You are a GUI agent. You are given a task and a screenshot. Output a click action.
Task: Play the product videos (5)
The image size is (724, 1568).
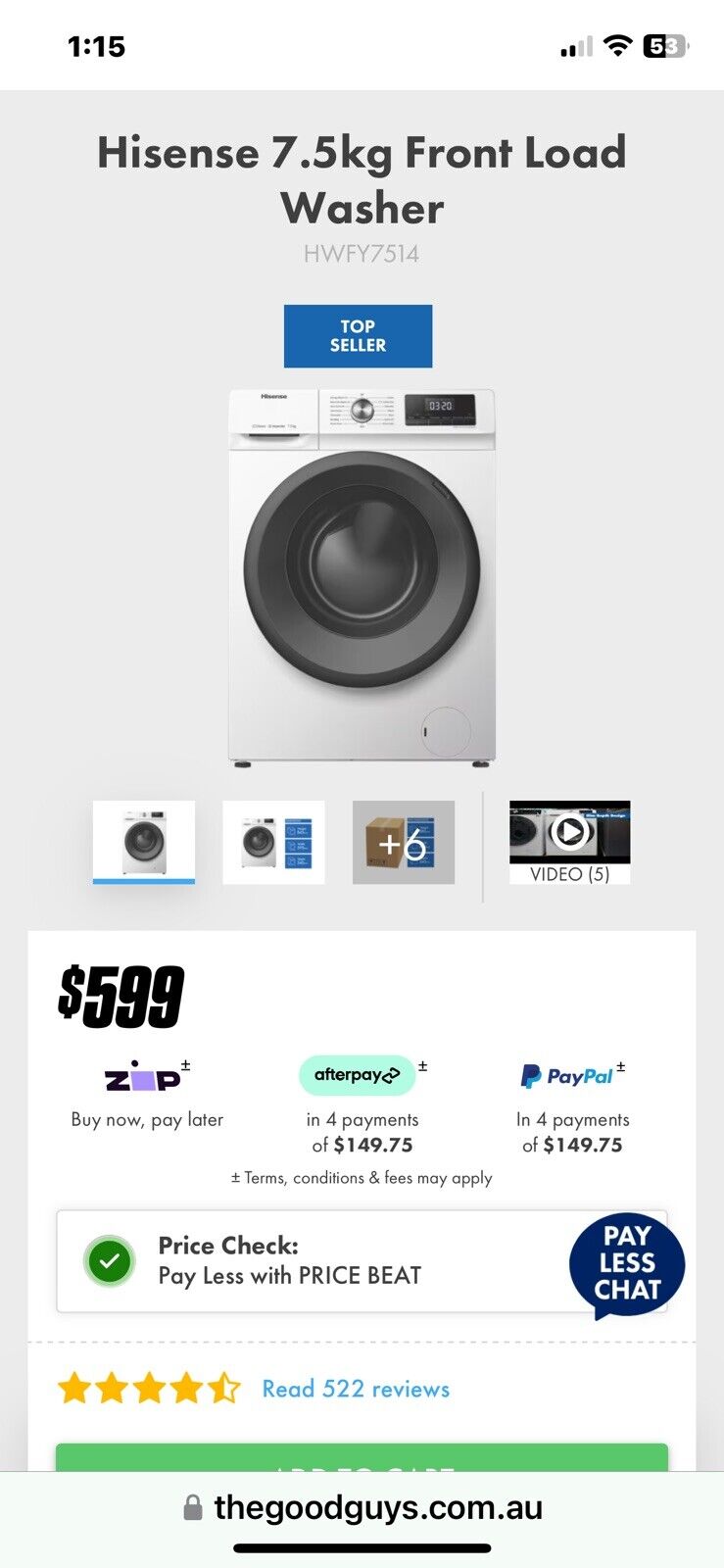[569, 842]
